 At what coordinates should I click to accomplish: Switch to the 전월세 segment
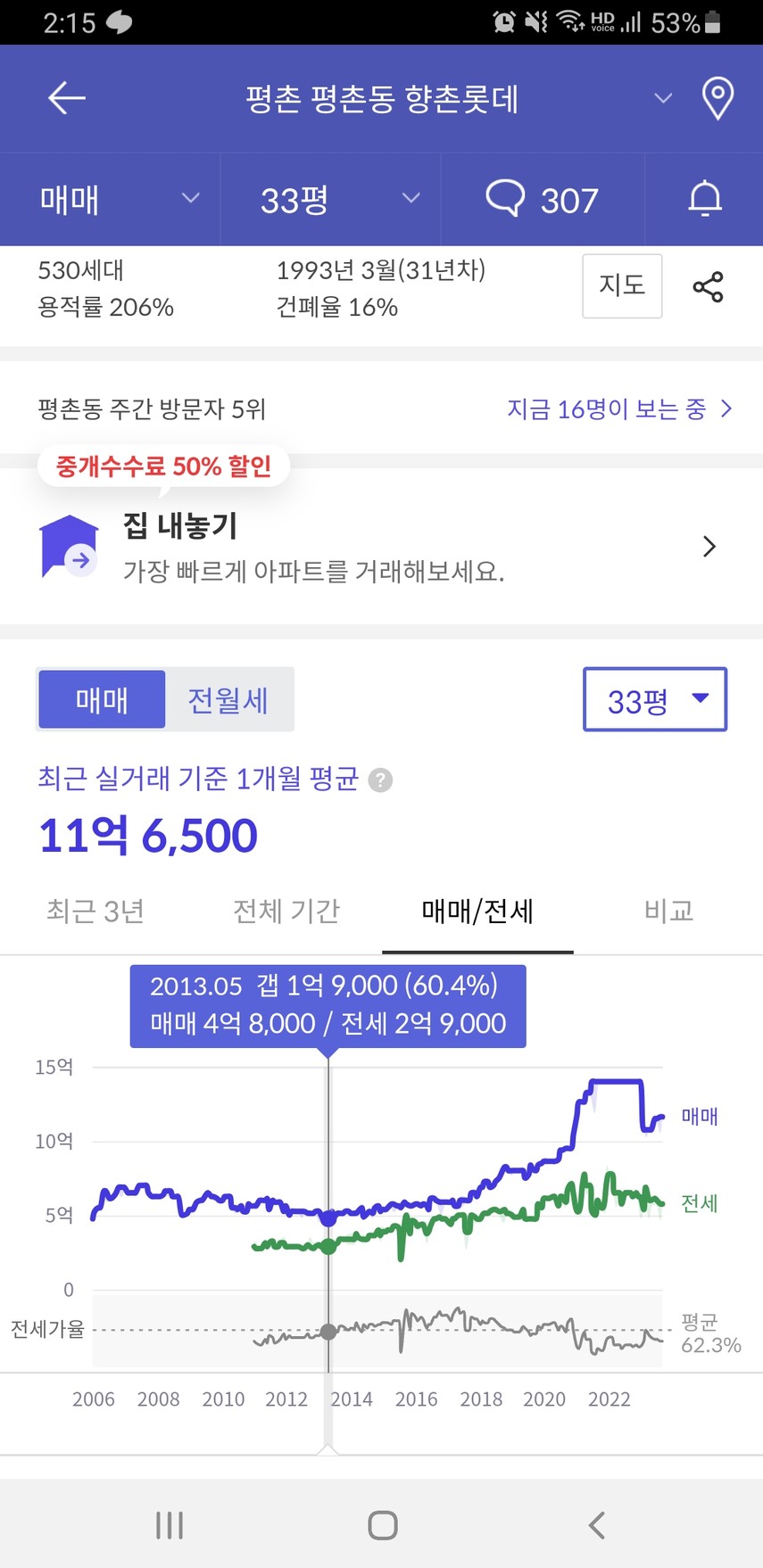[x=228, y=699]
